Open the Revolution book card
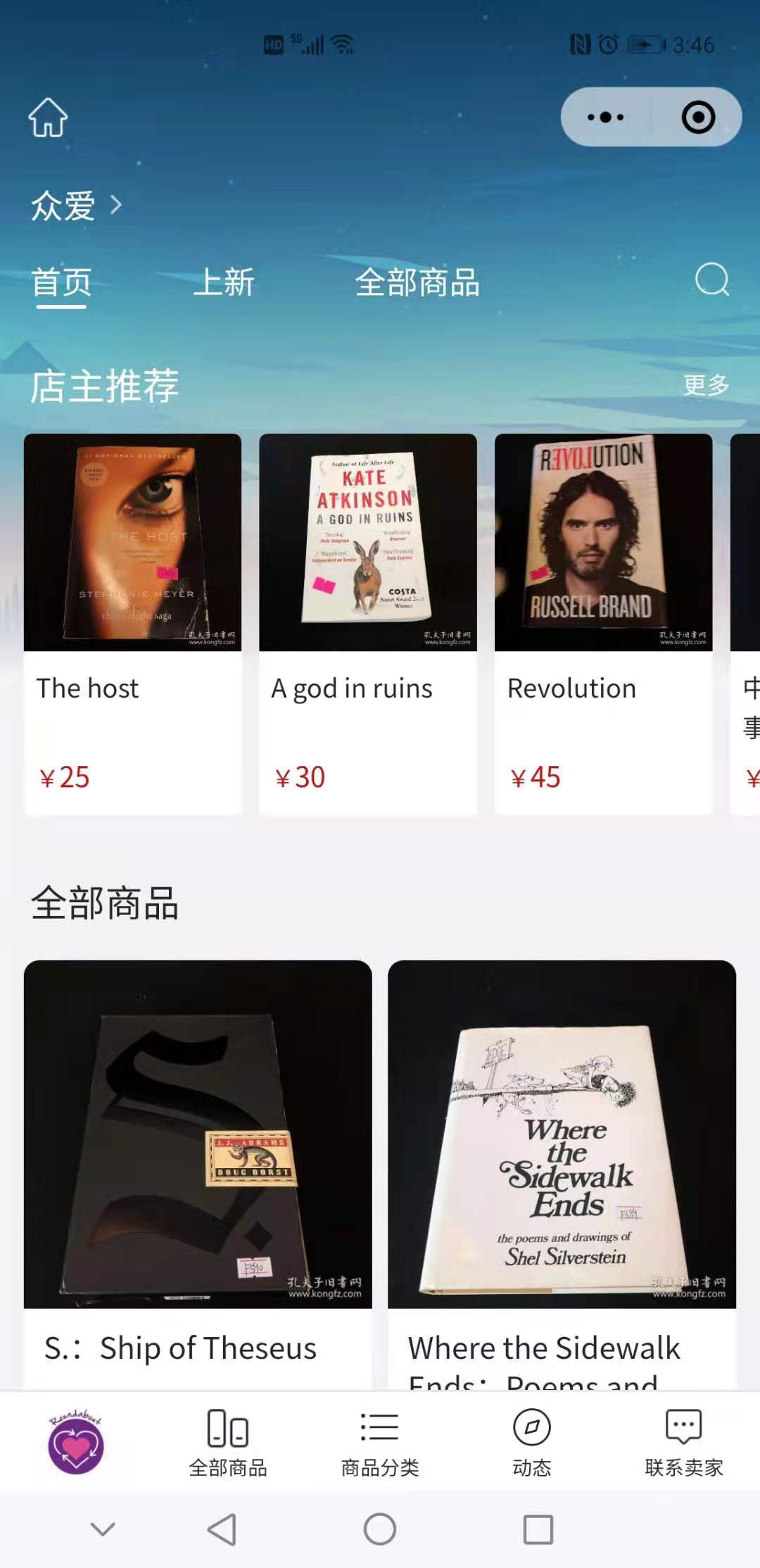The width and height of the screenshot is (760, 1568). tap(603, 623)
